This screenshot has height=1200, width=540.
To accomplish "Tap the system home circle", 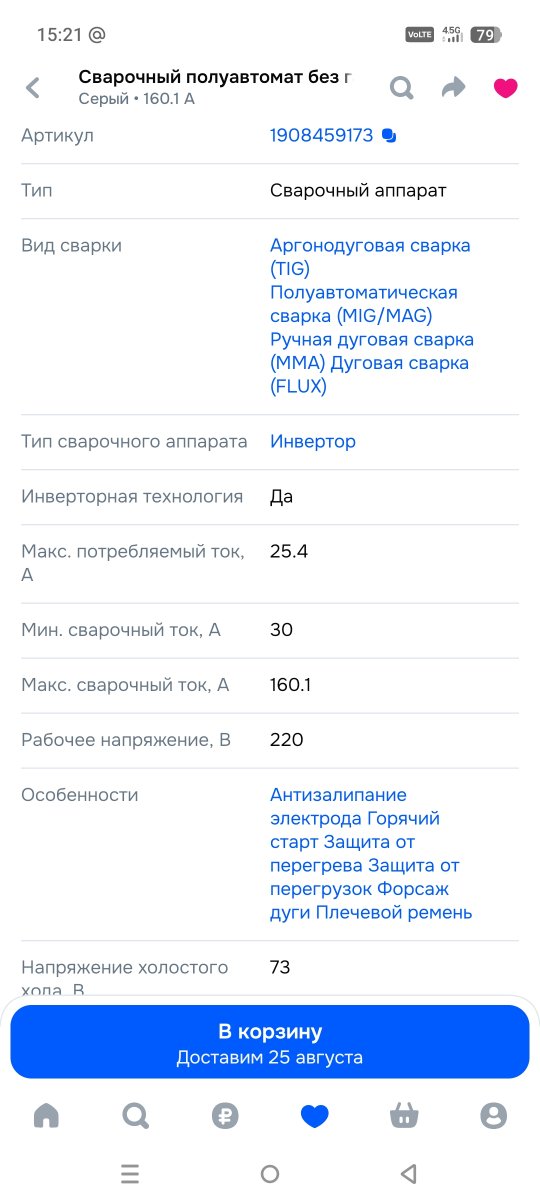I will [x=269, y=1174].
